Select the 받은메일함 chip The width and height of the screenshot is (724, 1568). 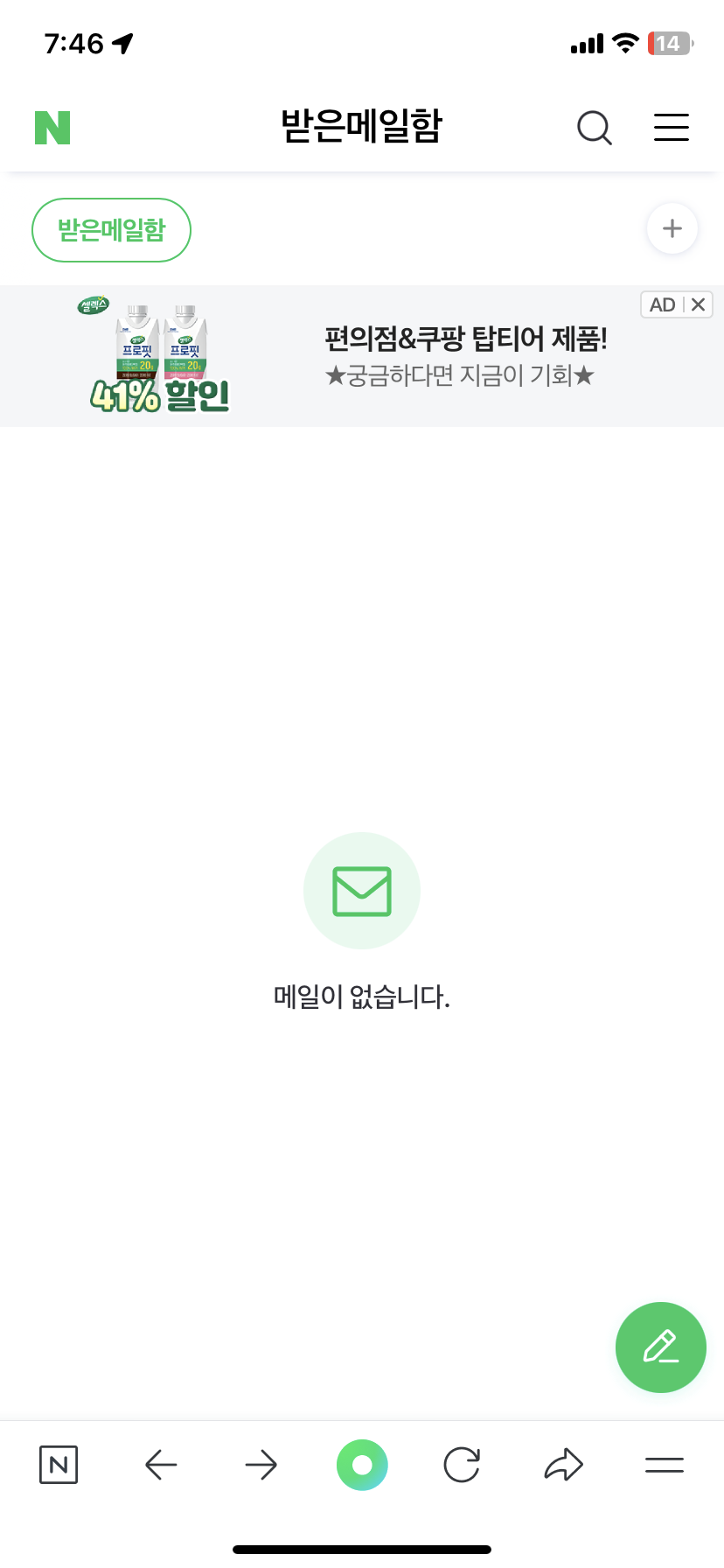(x=111, y=230)
